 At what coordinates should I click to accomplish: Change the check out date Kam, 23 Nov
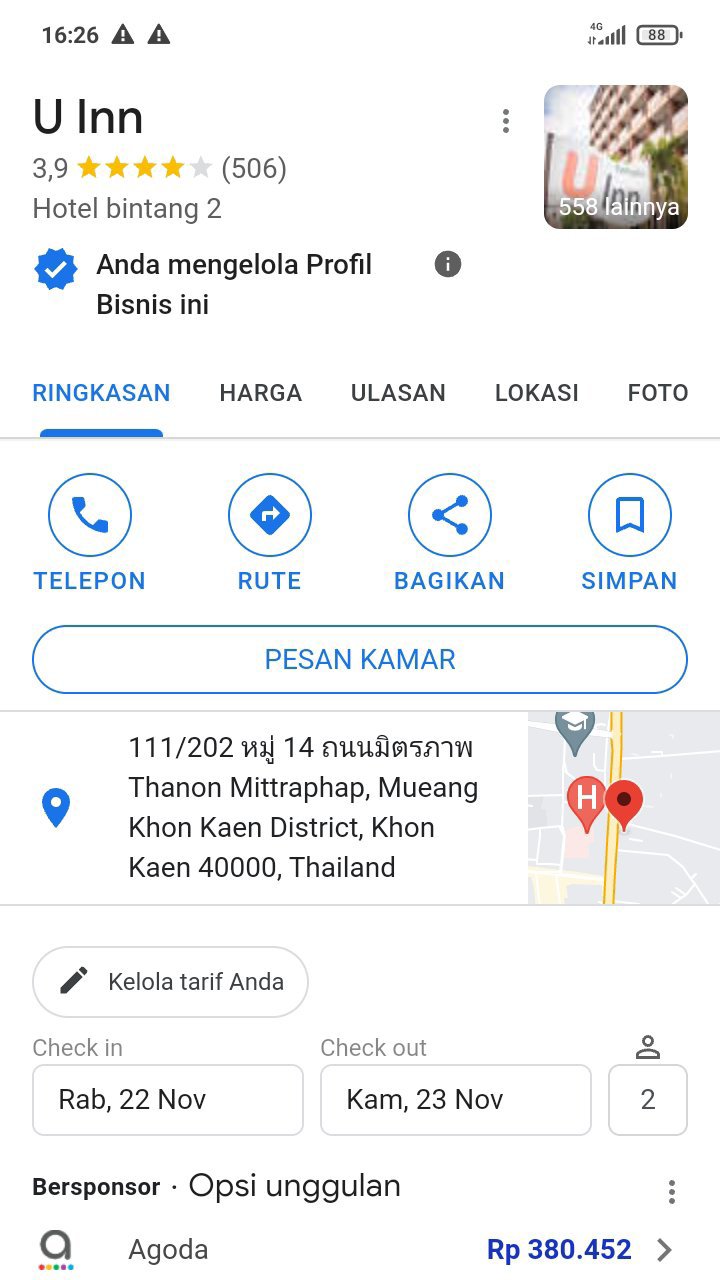coord(455,1099)
